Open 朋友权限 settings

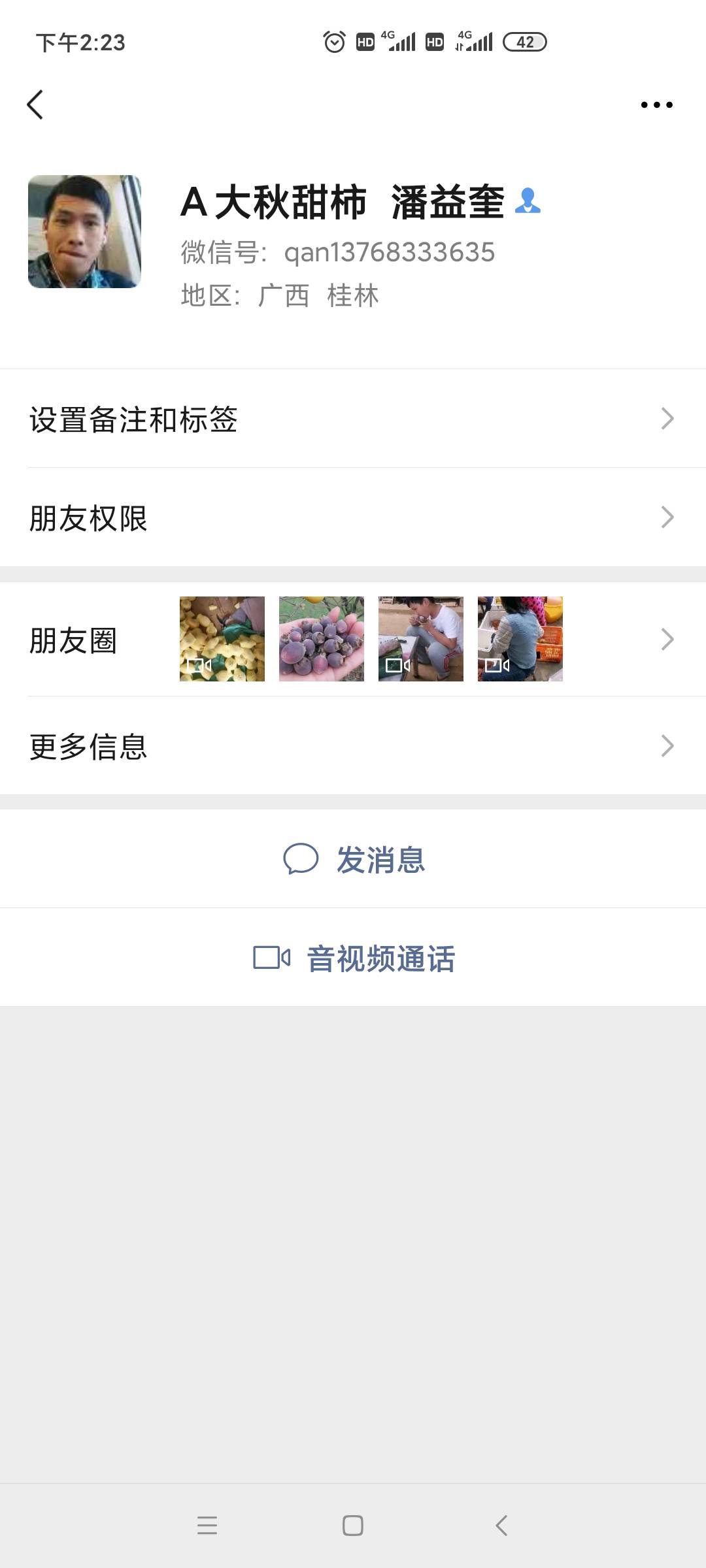pos(353,517)
